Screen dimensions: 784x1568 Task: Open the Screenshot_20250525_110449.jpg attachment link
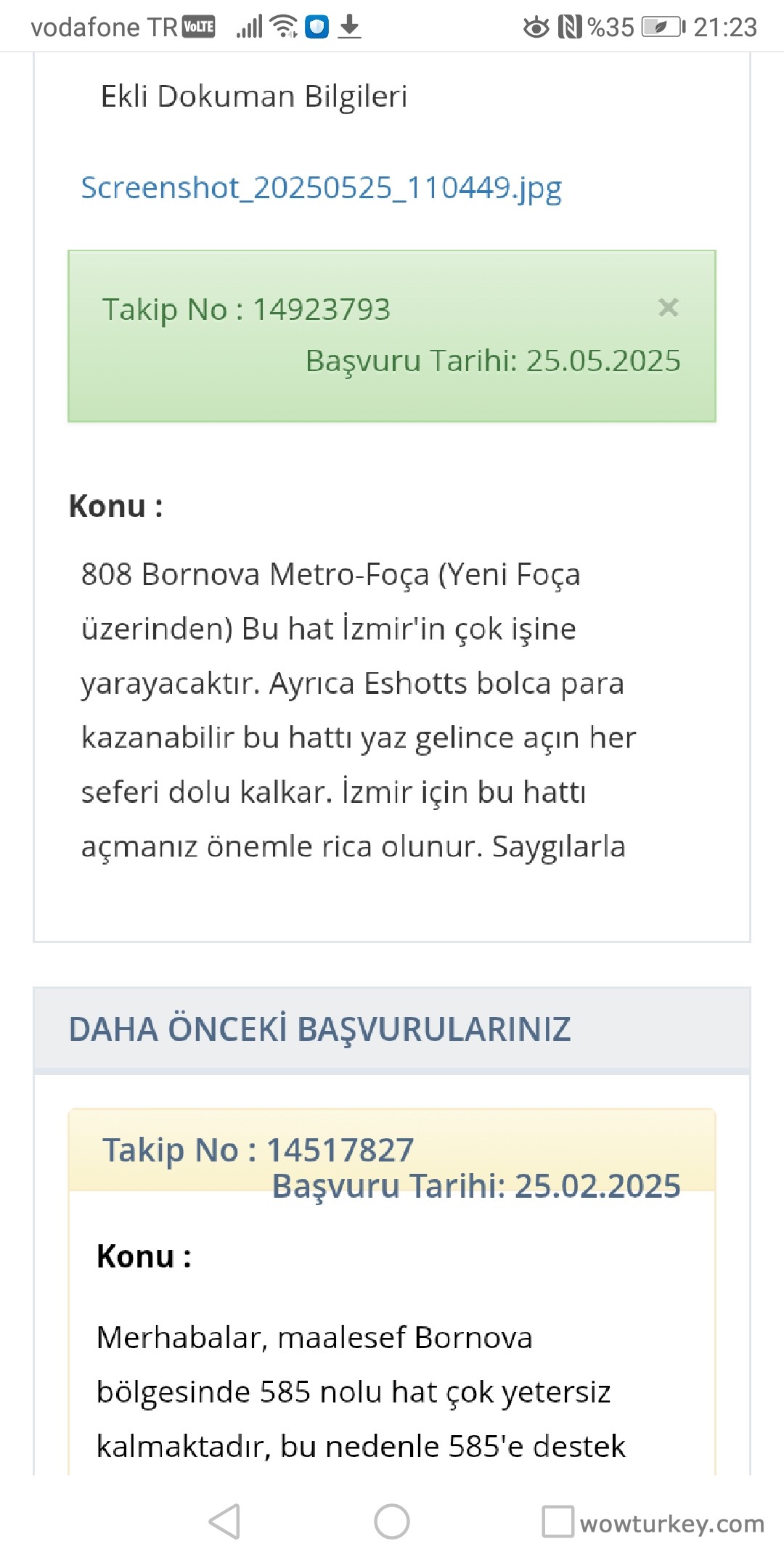click(x=321, y=189)
